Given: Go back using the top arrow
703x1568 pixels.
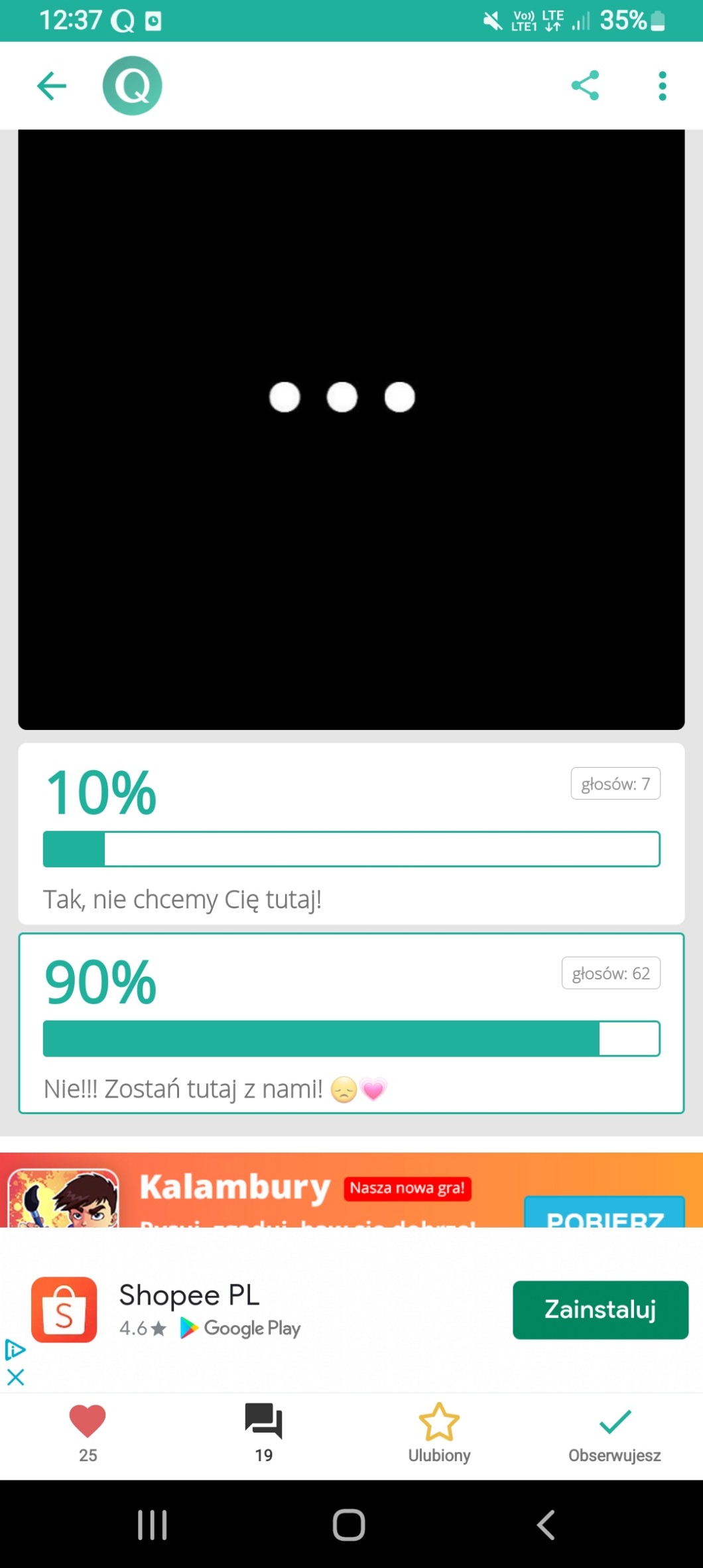Looking at the screenshot, I should (x=52, y=86).
